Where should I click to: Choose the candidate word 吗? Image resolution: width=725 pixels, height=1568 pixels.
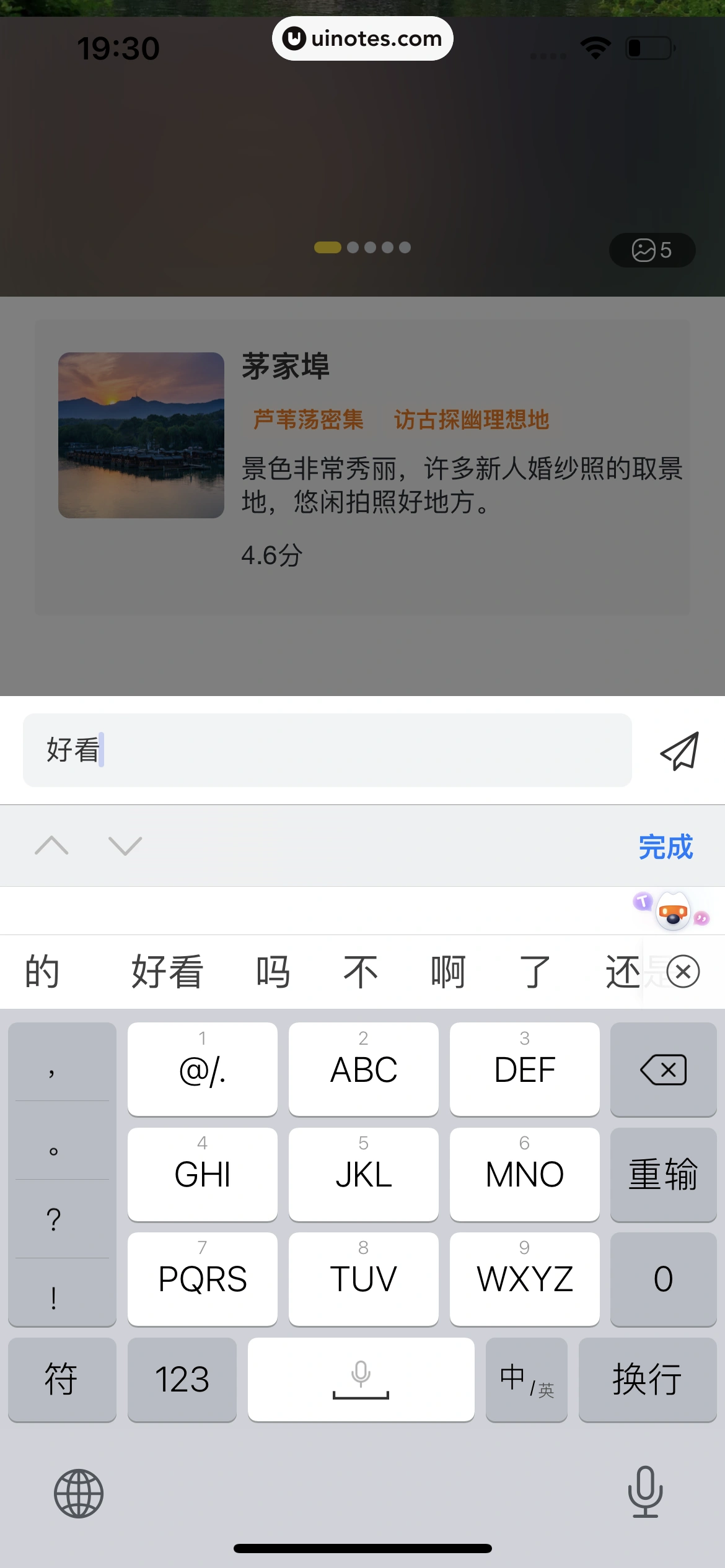pos(273,972)
